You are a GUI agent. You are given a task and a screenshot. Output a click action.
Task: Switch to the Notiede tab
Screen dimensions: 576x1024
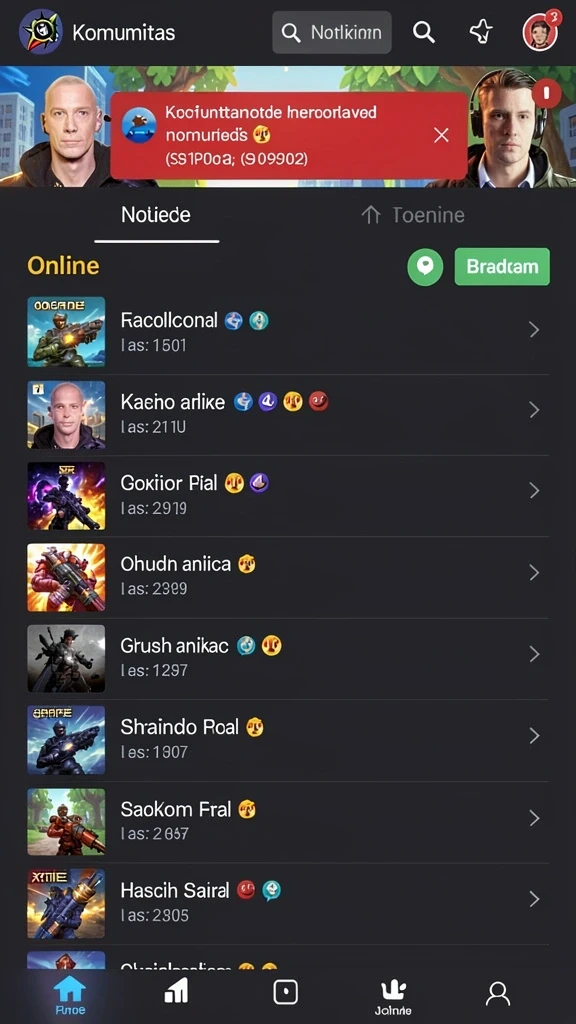[x=156, y=215]
